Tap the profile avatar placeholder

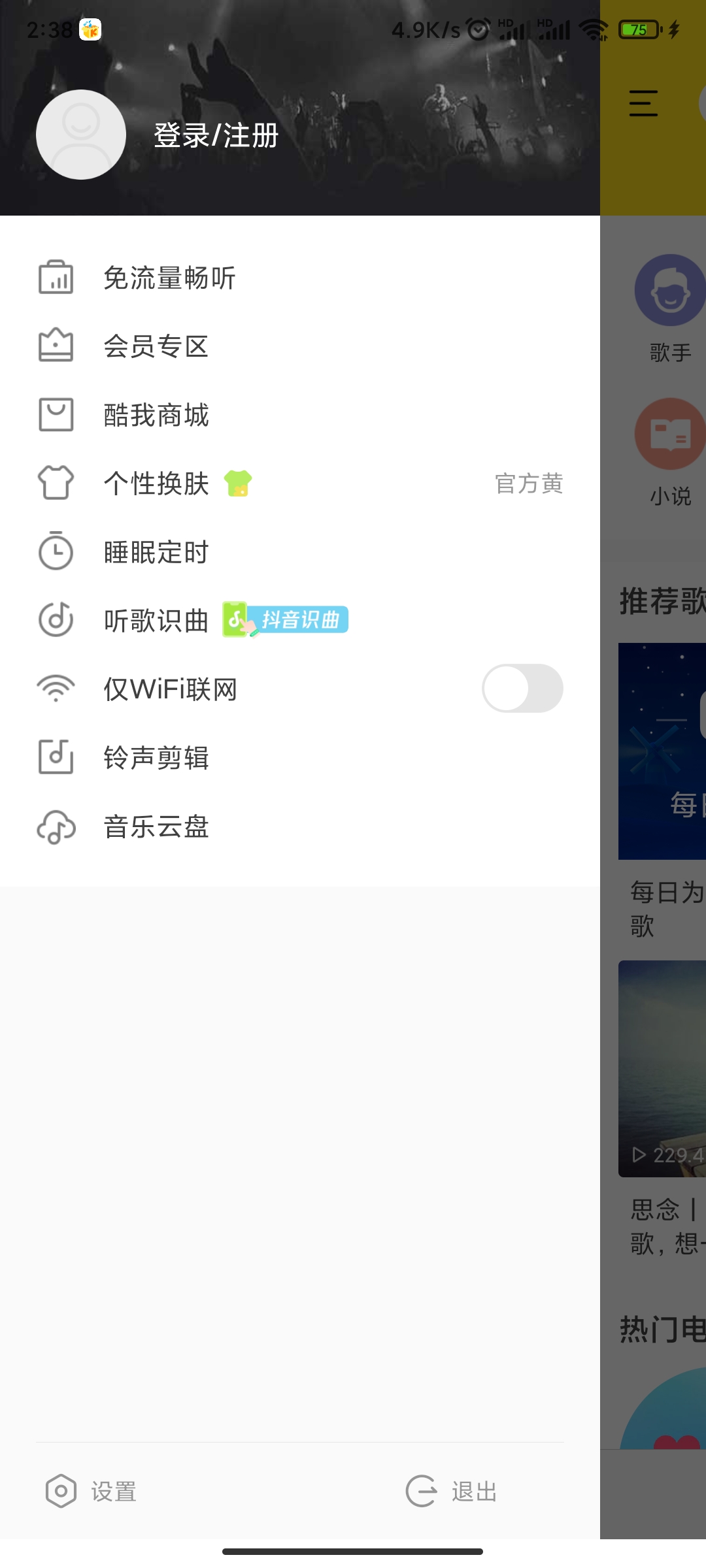[x=81, y=135]
